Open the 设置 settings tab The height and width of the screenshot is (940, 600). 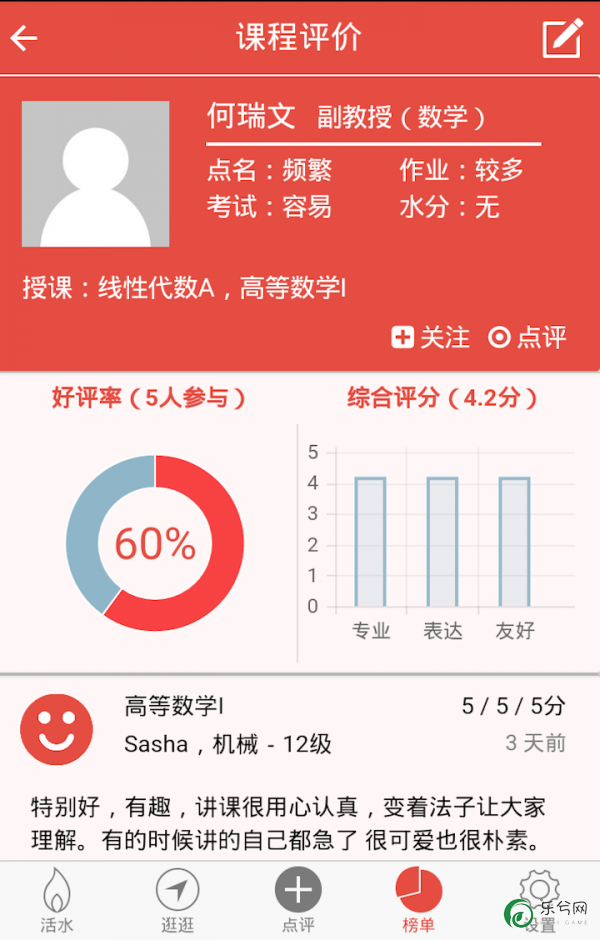coord(539,900)
